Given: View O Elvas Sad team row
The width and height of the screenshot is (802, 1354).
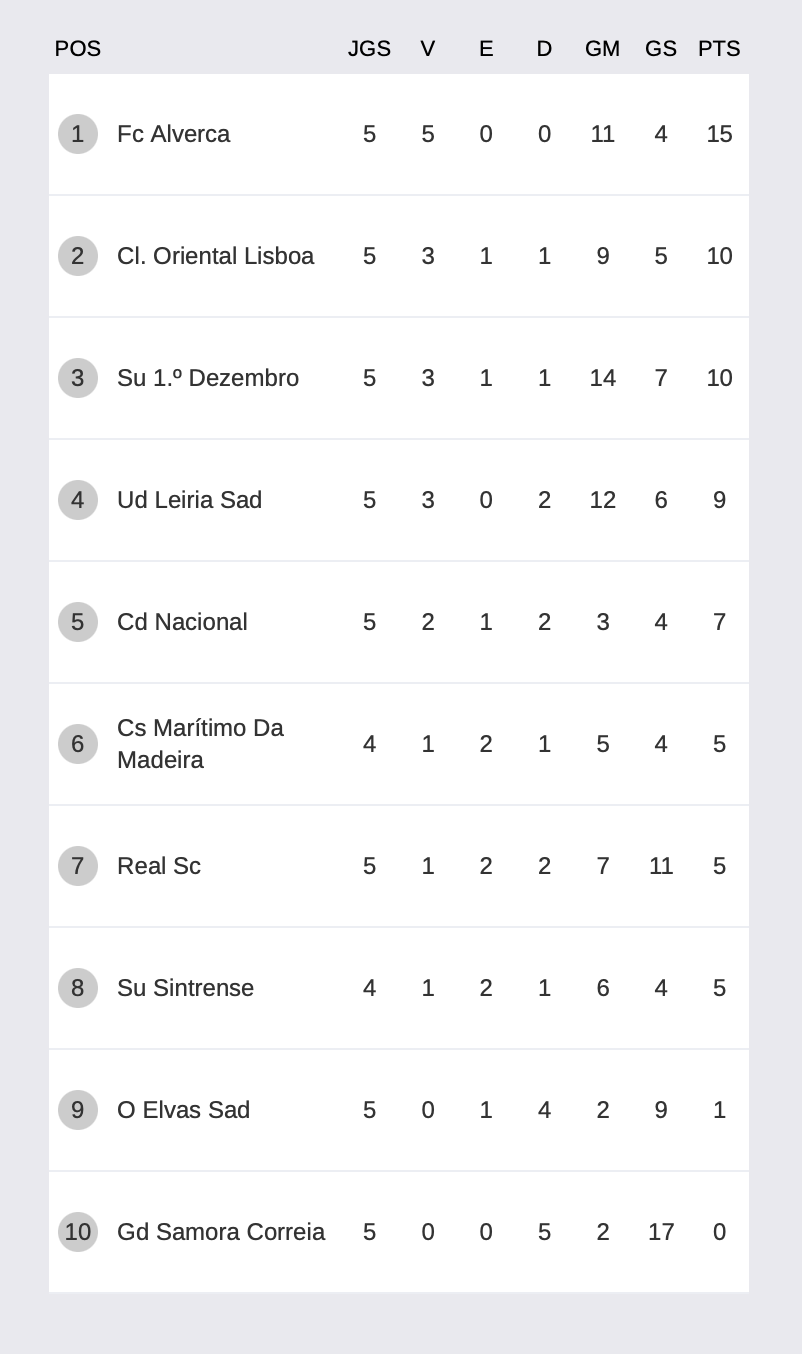Looking at the screenshot, I should click(399, 1110).
